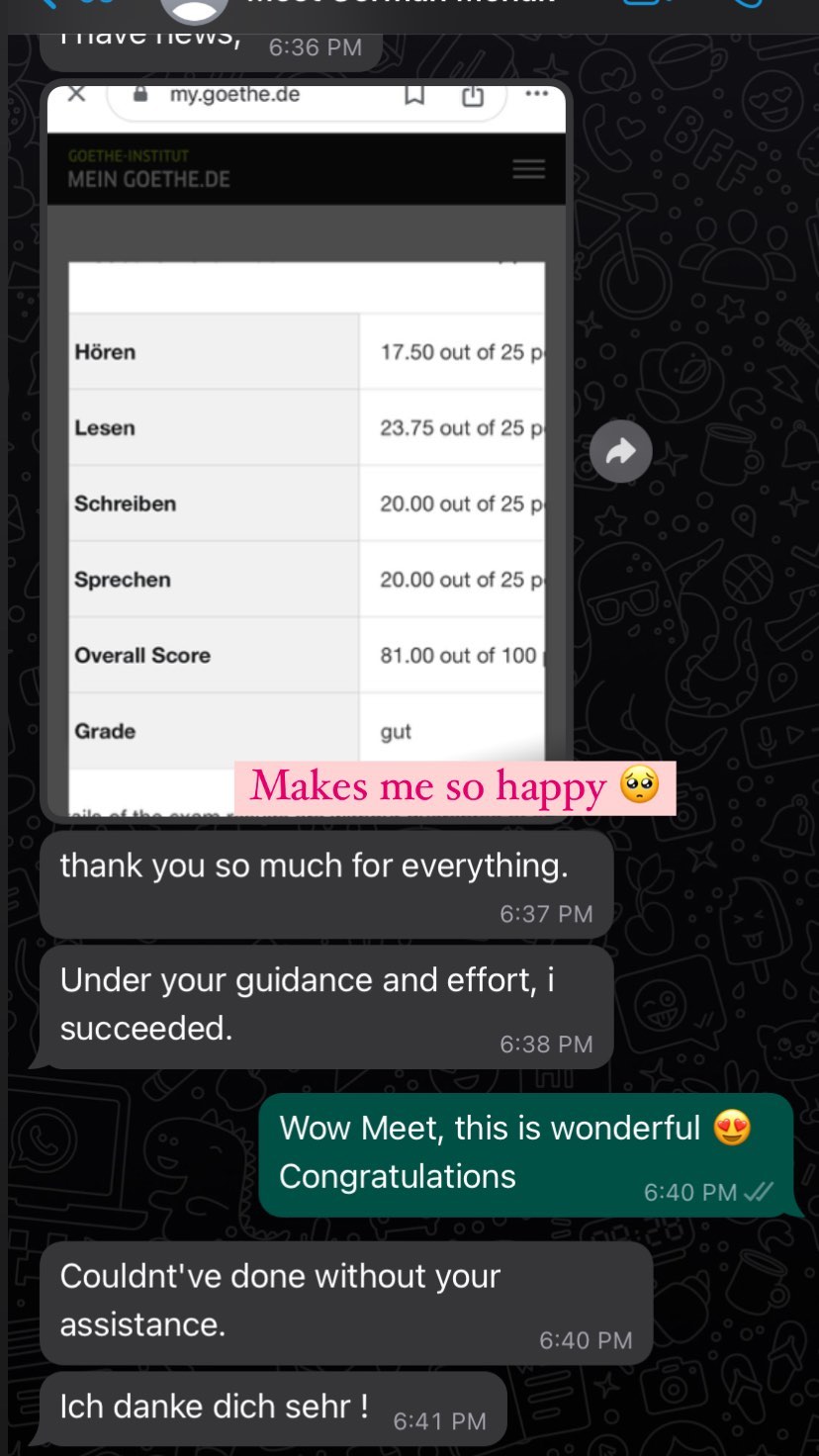Forward the shared Goethe results screenshot

tap(620, 452)
